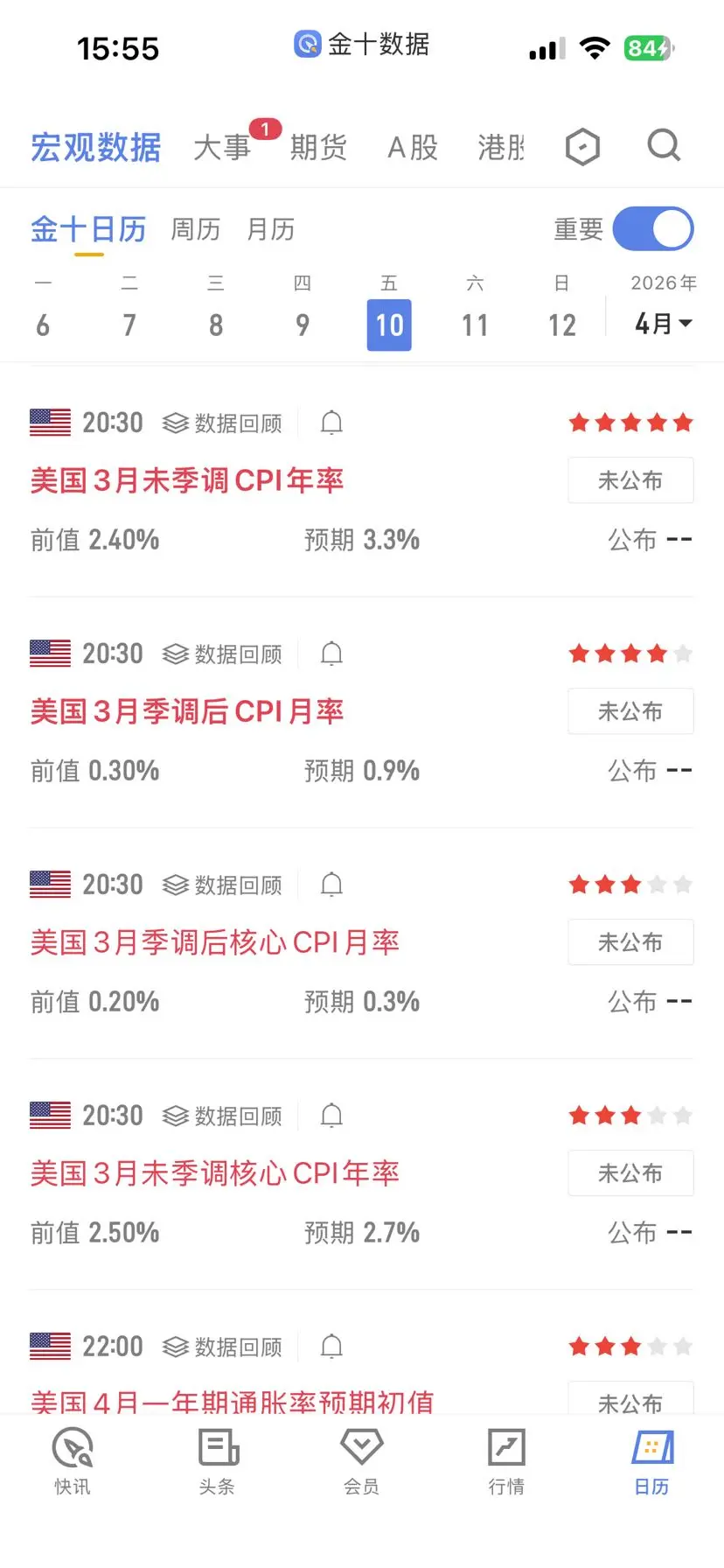Tap 未公布 button on 美国3月未季调CPI年率

tap(630, 480)
